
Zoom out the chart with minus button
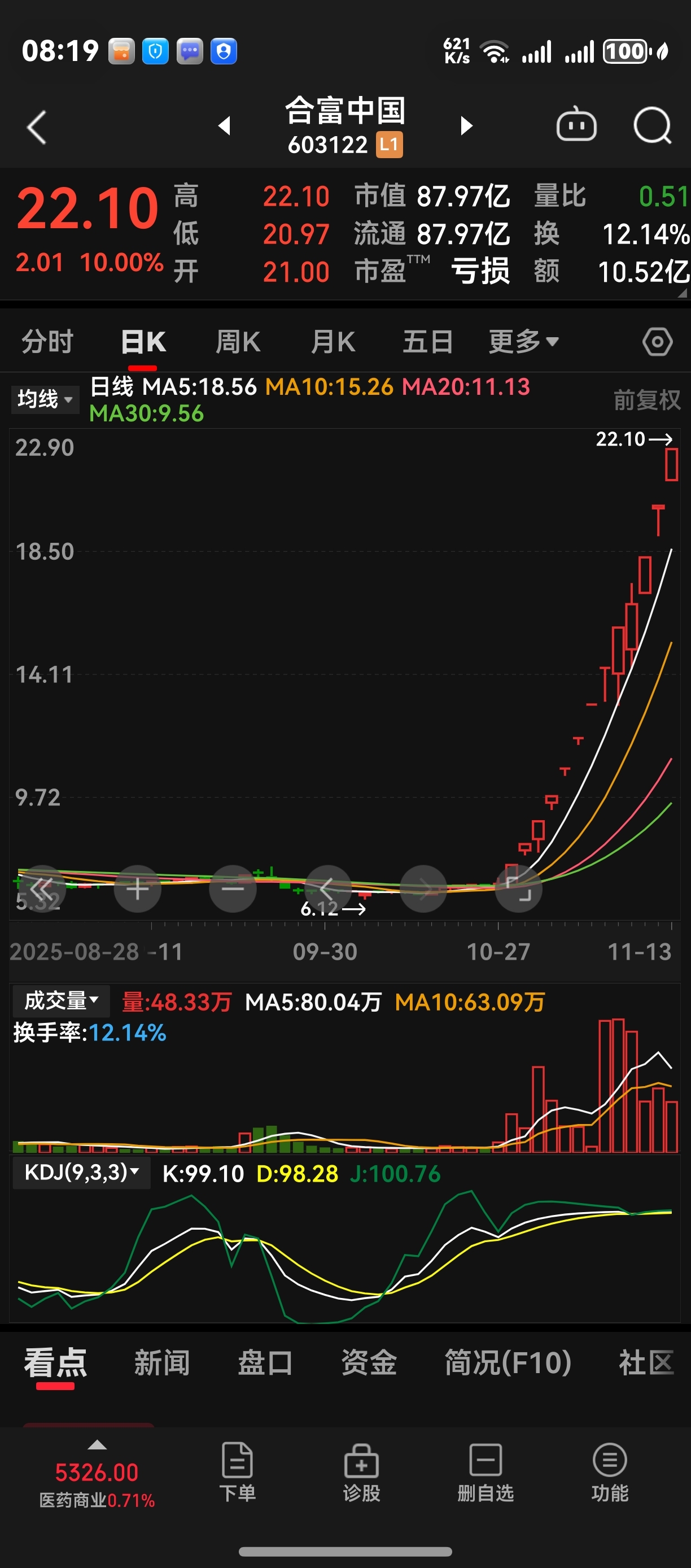233,888
